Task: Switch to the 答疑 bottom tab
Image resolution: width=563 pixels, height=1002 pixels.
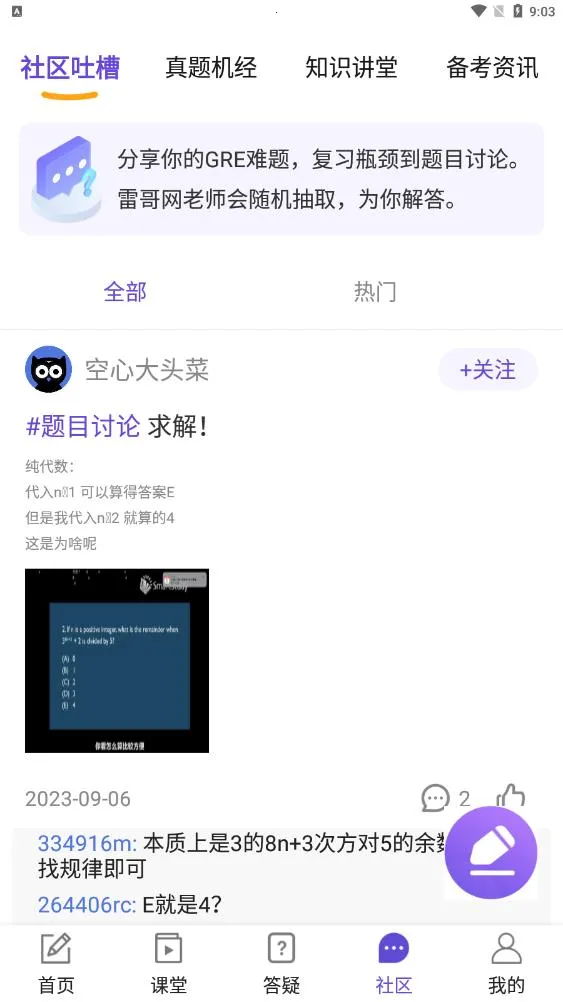Action: tap(281, 964)
